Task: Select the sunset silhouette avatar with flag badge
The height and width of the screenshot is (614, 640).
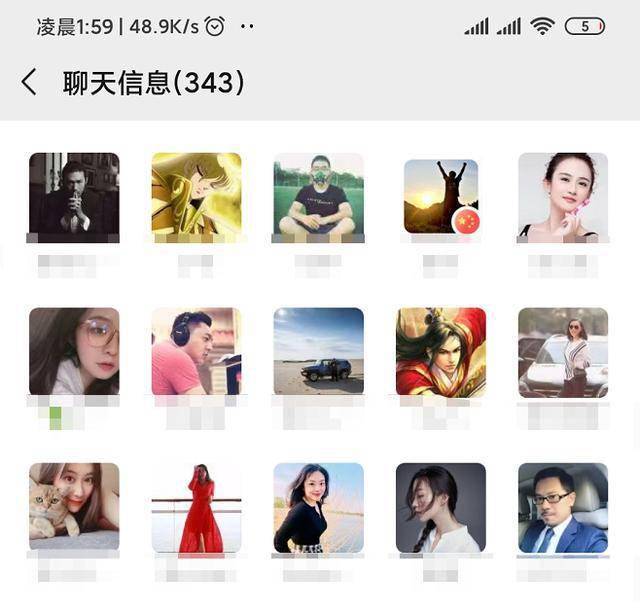Action: tap(441, 197)
